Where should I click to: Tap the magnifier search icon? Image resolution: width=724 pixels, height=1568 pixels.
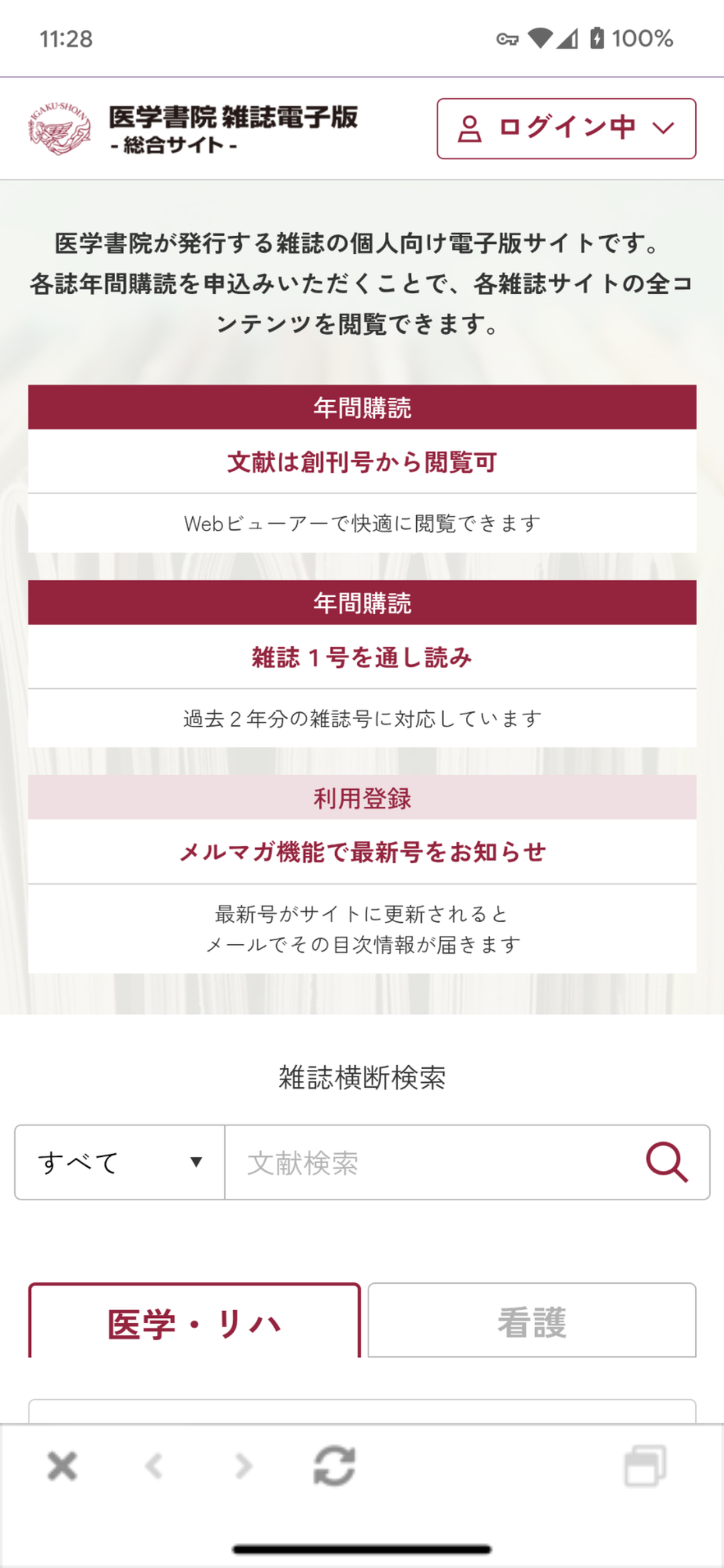tap(667, 1162)
